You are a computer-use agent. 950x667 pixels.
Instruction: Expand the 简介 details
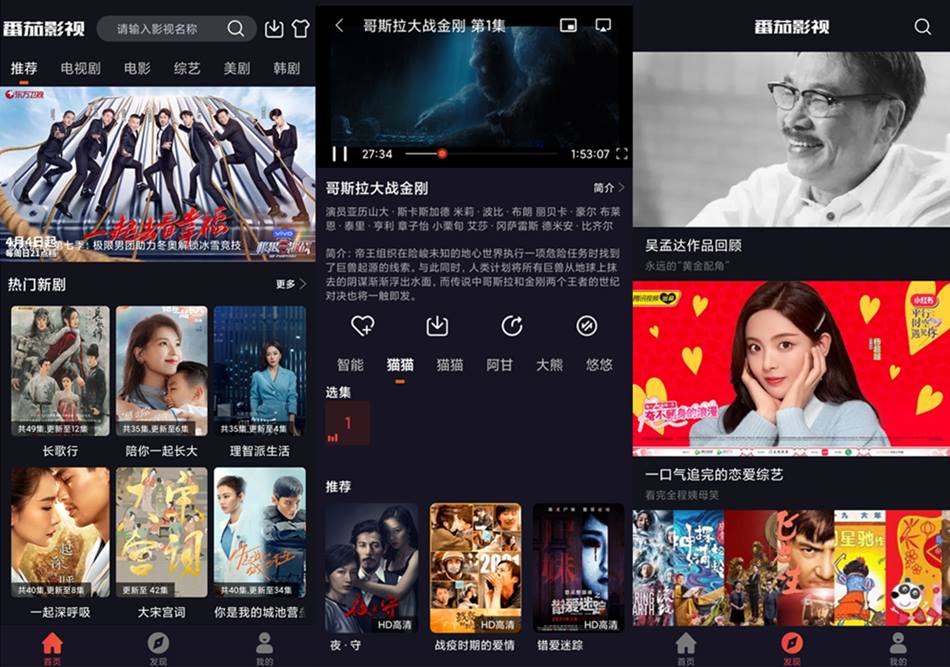click(x=608, y=187)
